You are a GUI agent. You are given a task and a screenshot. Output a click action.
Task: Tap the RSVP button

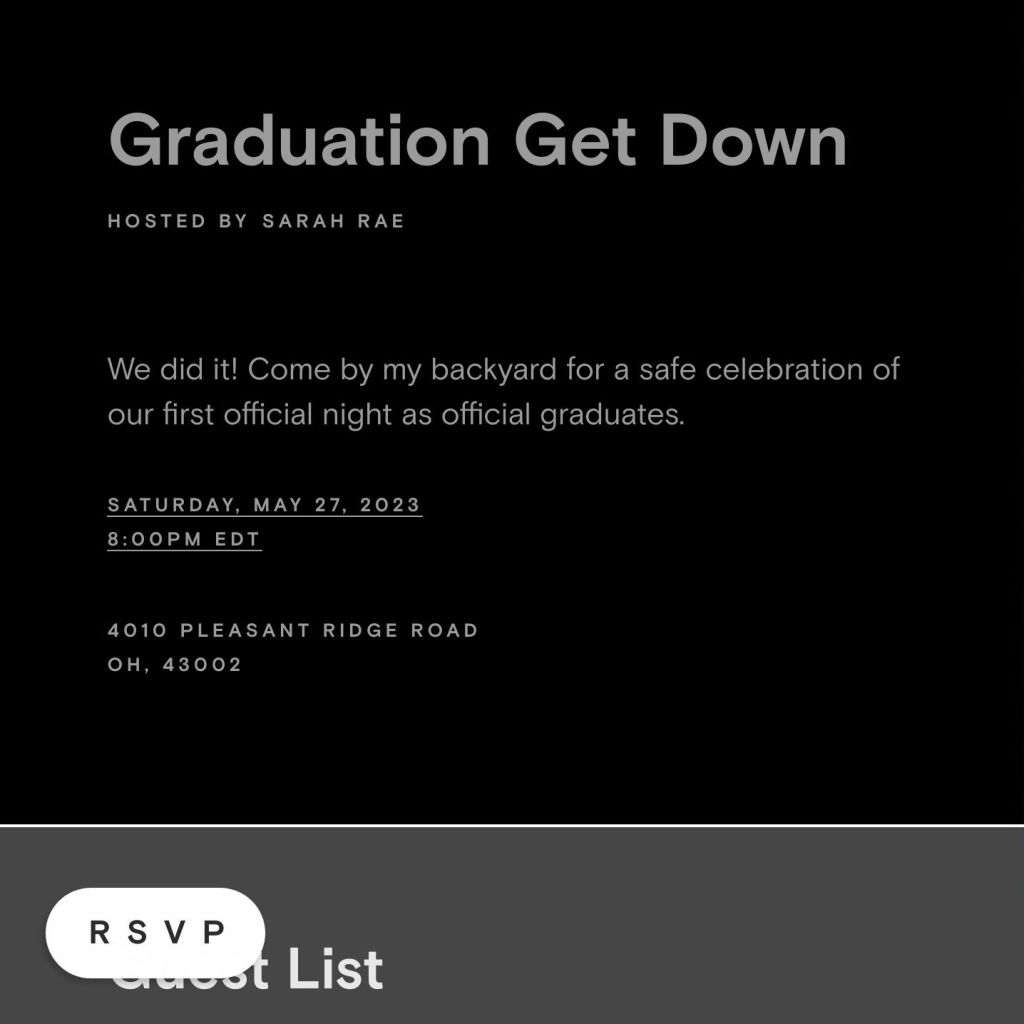coord(155,932)
